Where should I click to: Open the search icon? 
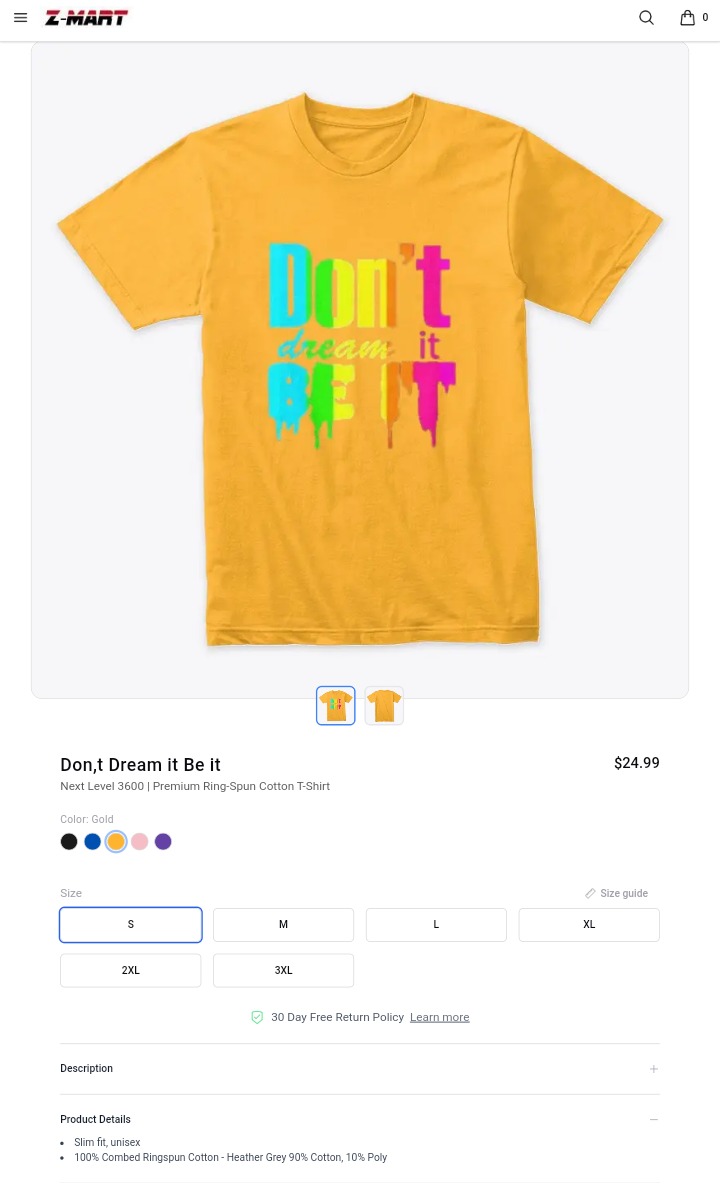point(646,18)
